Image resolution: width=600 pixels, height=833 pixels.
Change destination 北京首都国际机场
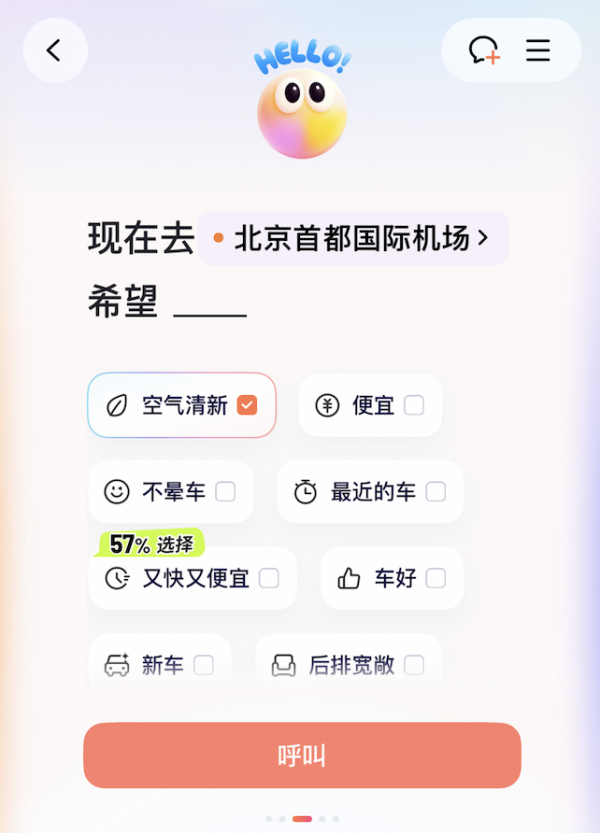(x=353, y=238)
